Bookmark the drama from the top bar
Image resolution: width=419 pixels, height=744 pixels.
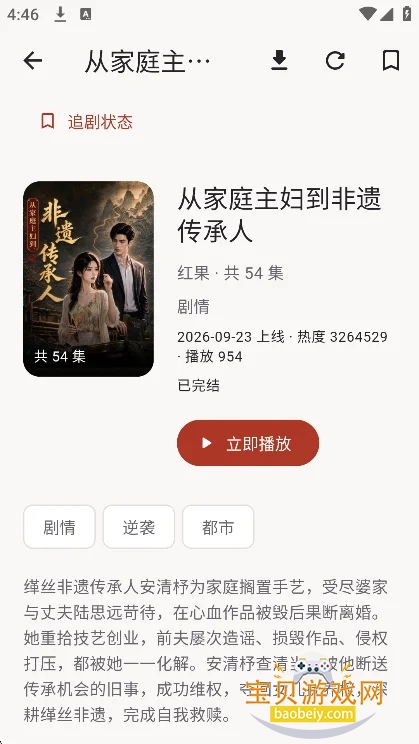(x=391, y=61)
